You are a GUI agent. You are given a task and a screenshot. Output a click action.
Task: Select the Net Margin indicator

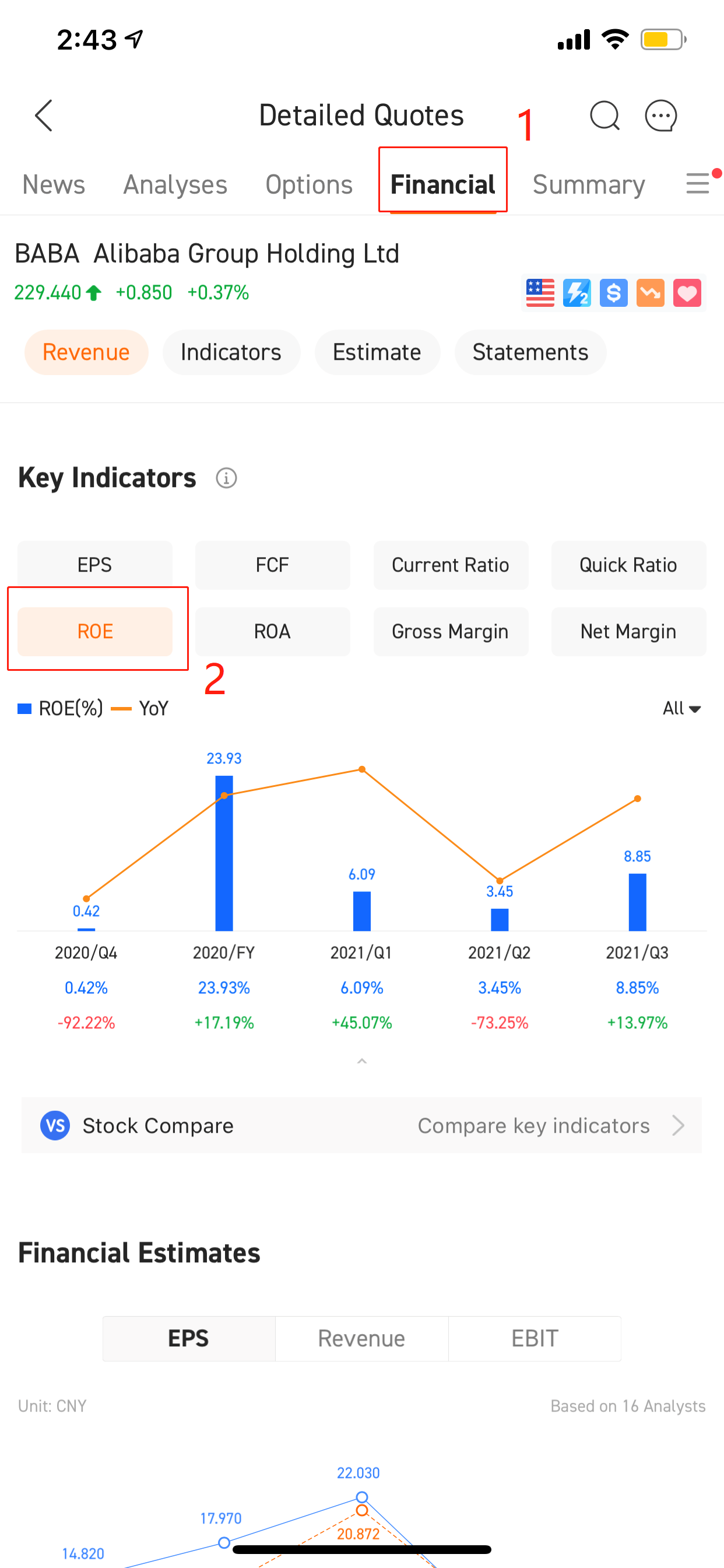pos(628,631)
